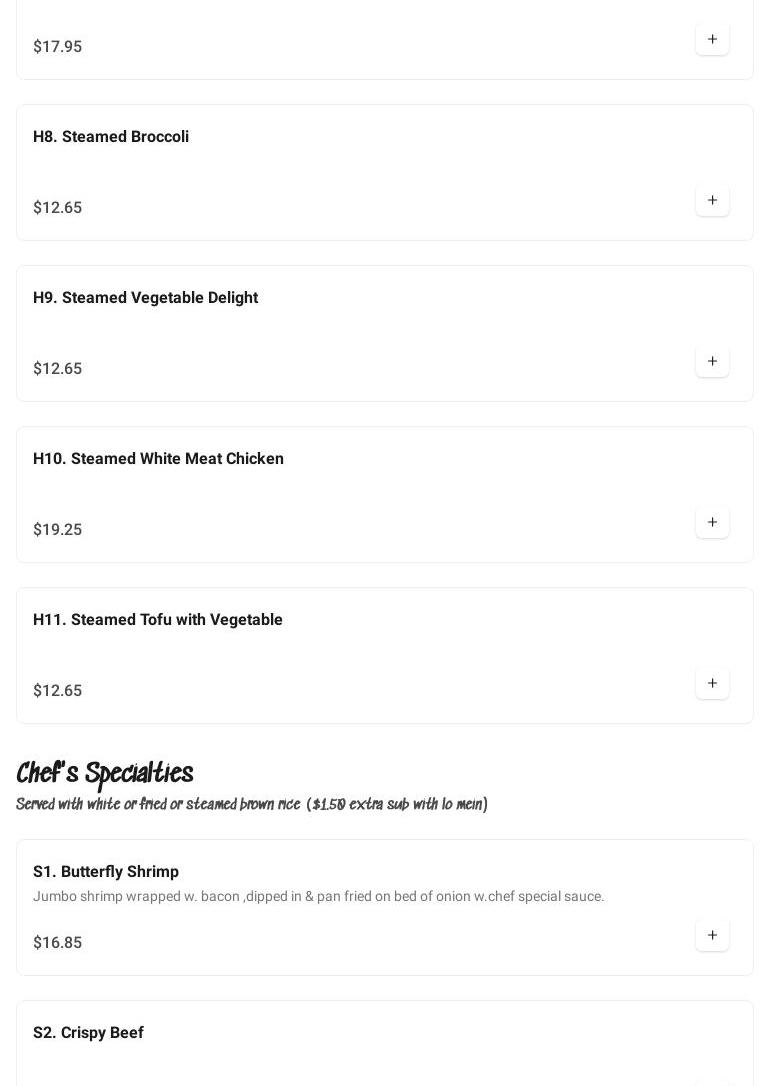Open the H9. Steamed Vegetable Delight item
The width and height of the screenshot is (770, 1086).
tap(145, 298)
